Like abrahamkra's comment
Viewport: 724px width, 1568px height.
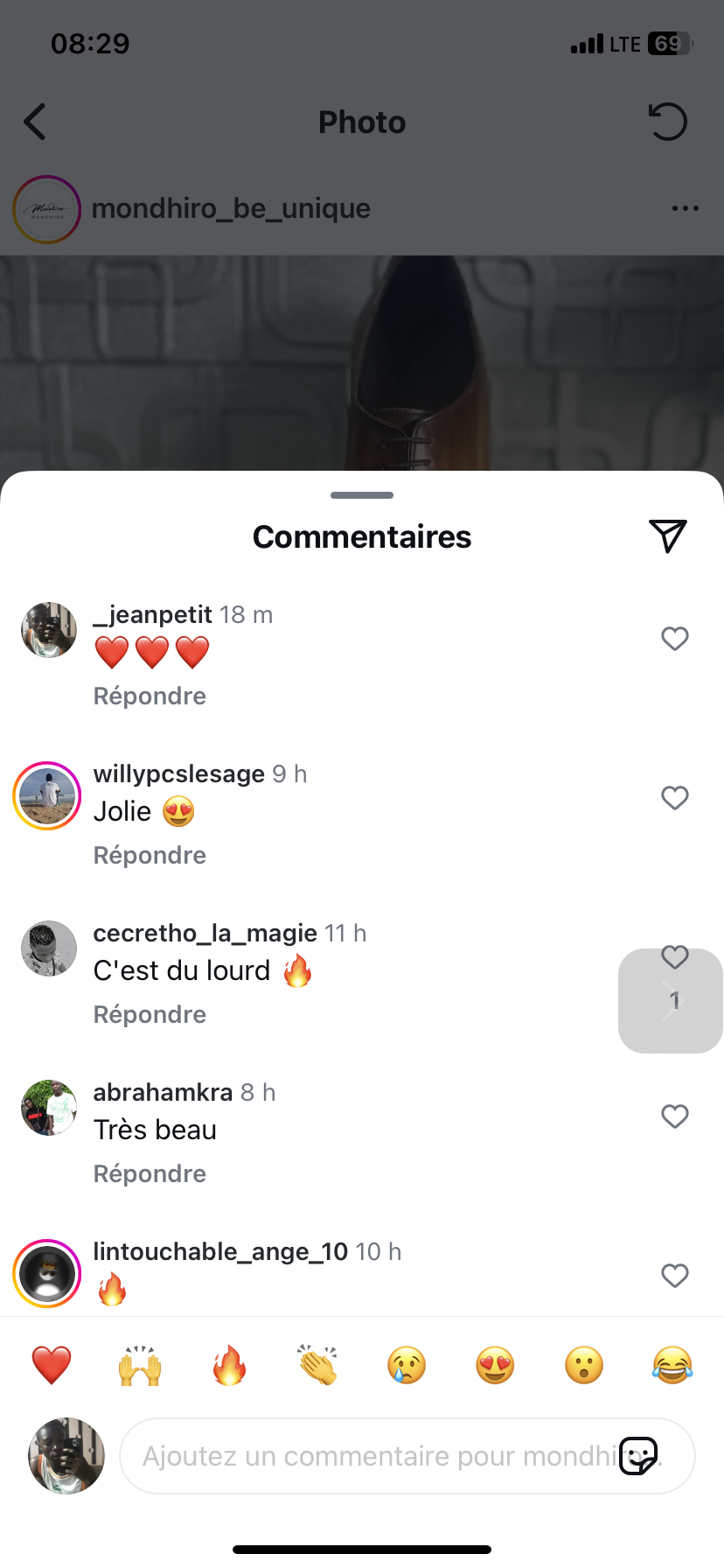point(674,1116)
